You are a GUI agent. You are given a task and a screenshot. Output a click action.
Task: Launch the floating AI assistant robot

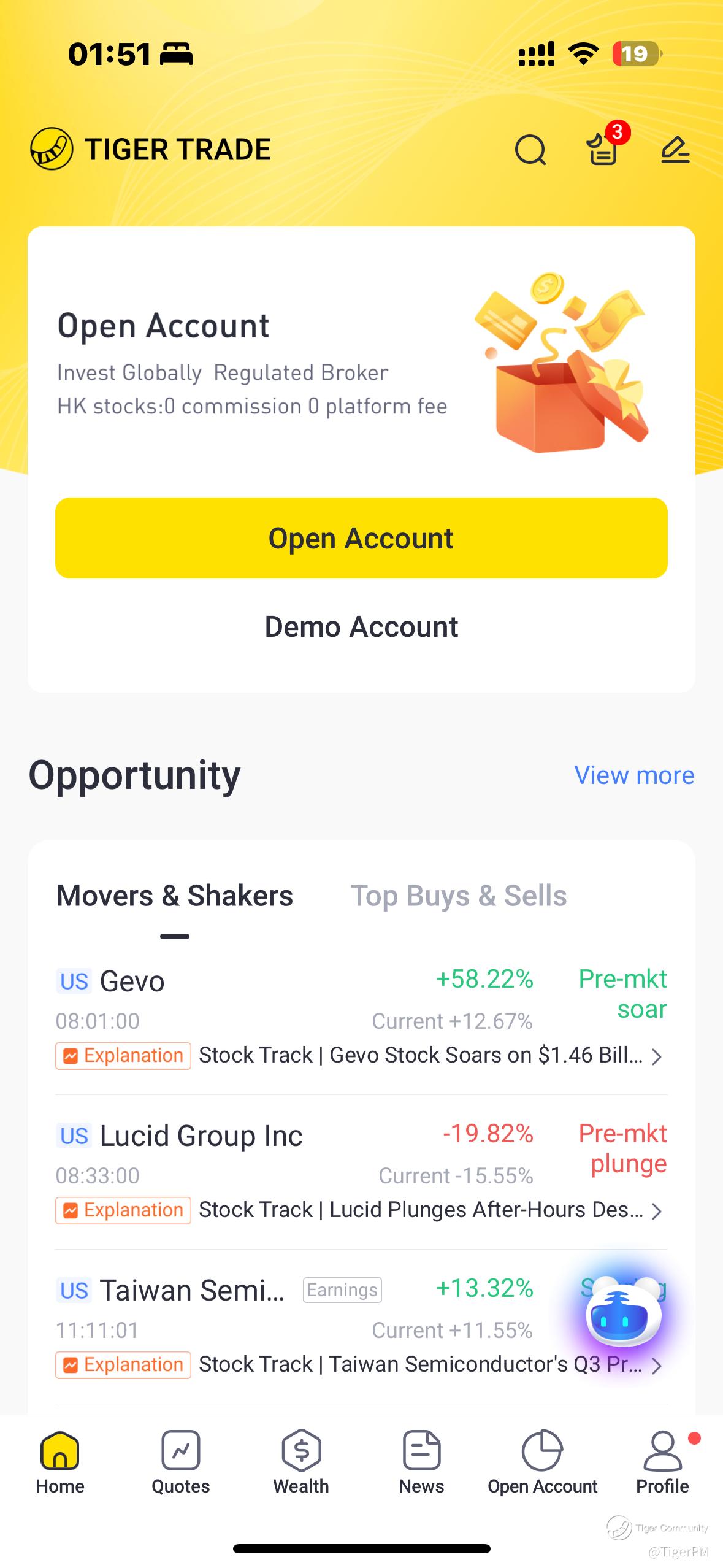(624, 1314)
